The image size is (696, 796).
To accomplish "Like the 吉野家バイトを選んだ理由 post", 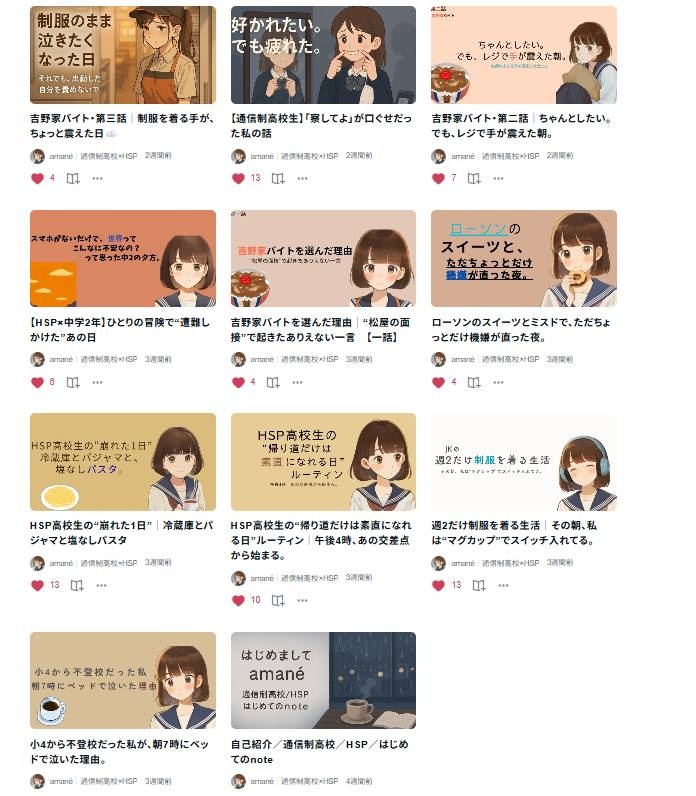I will (238, 382).
